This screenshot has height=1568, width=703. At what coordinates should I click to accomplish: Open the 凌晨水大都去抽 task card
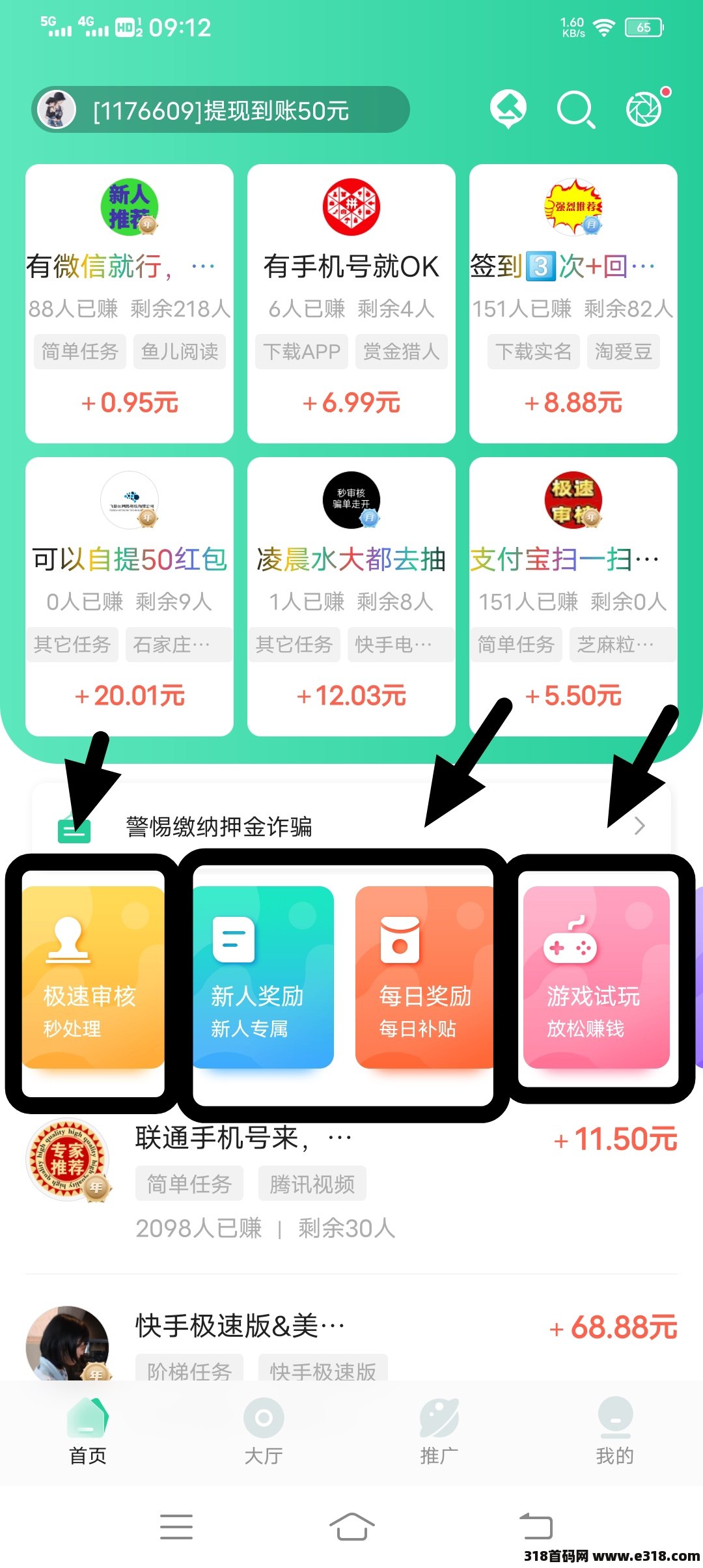(x=351, y=596)
